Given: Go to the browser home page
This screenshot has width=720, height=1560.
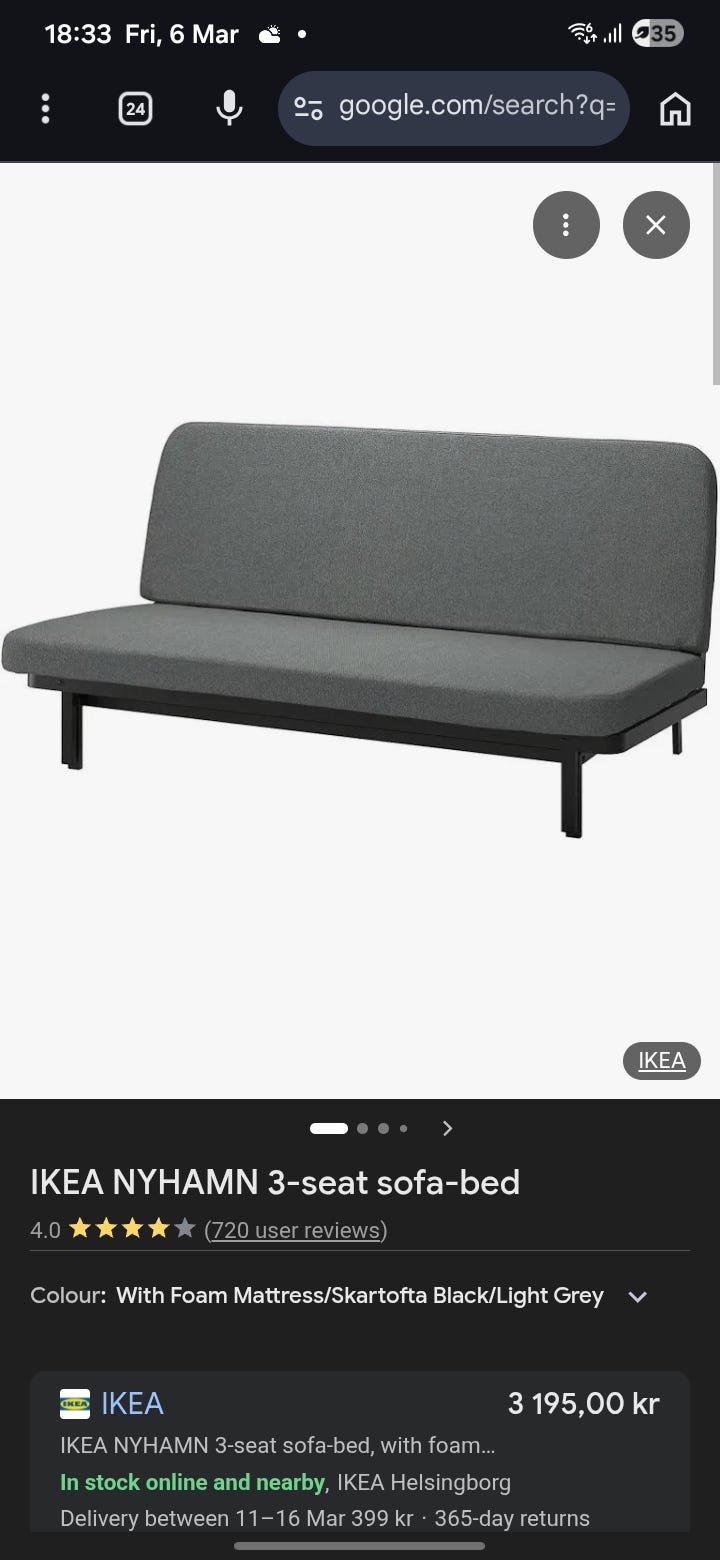Looking at the screenshot, I should tap(675, 109).
